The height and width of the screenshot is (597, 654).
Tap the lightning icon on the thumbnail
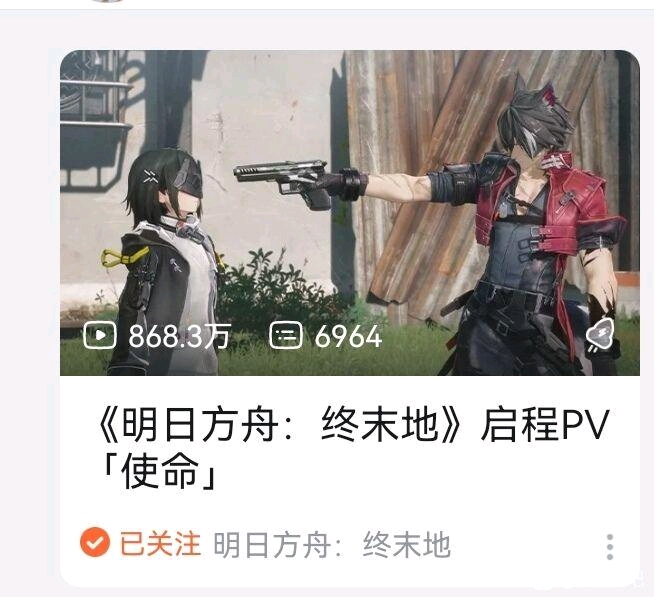pos(602,336)
